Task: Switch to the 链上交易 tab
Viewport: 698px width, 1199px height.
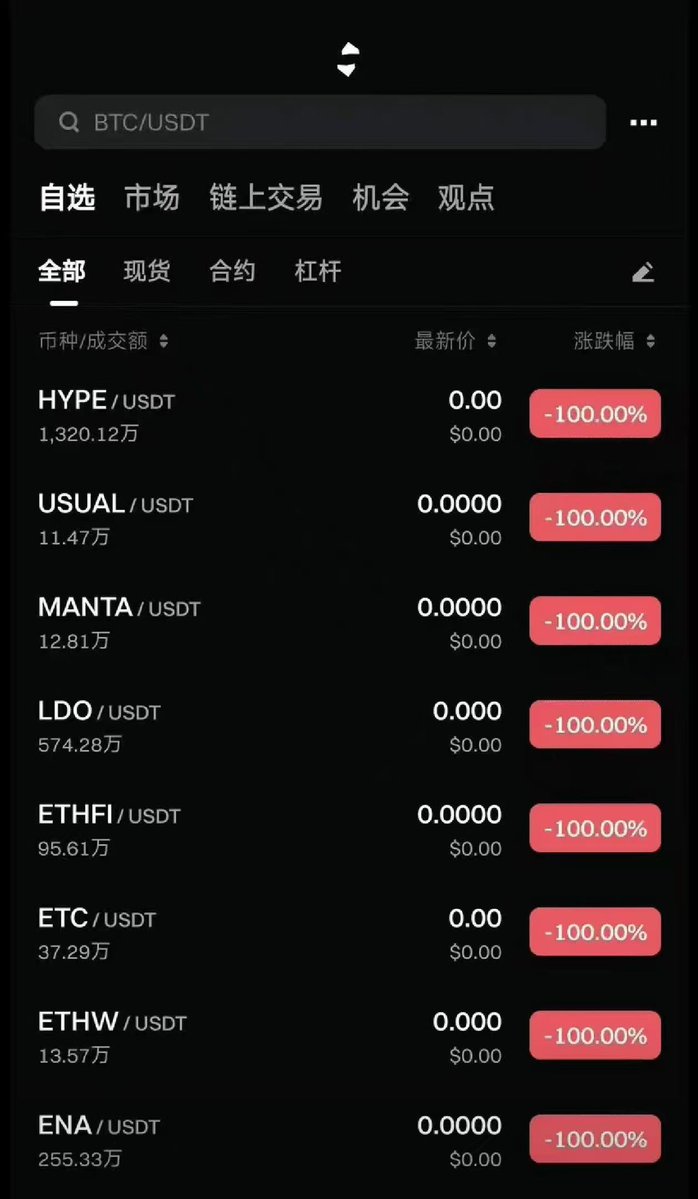Action: pyautogui.click(x=266, y=197)
